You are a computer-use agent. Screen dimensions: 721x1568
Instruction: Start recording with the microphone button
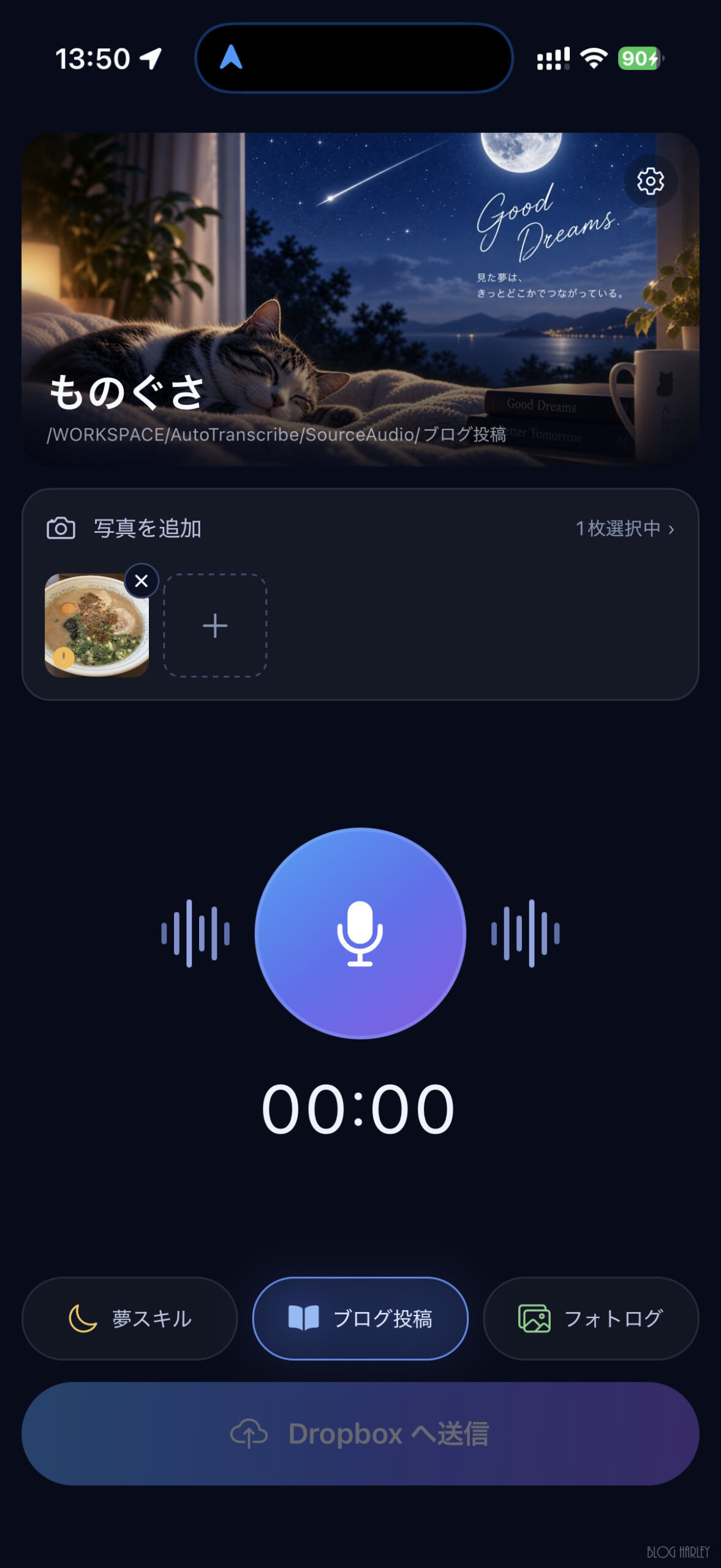(x=360, y=933)
